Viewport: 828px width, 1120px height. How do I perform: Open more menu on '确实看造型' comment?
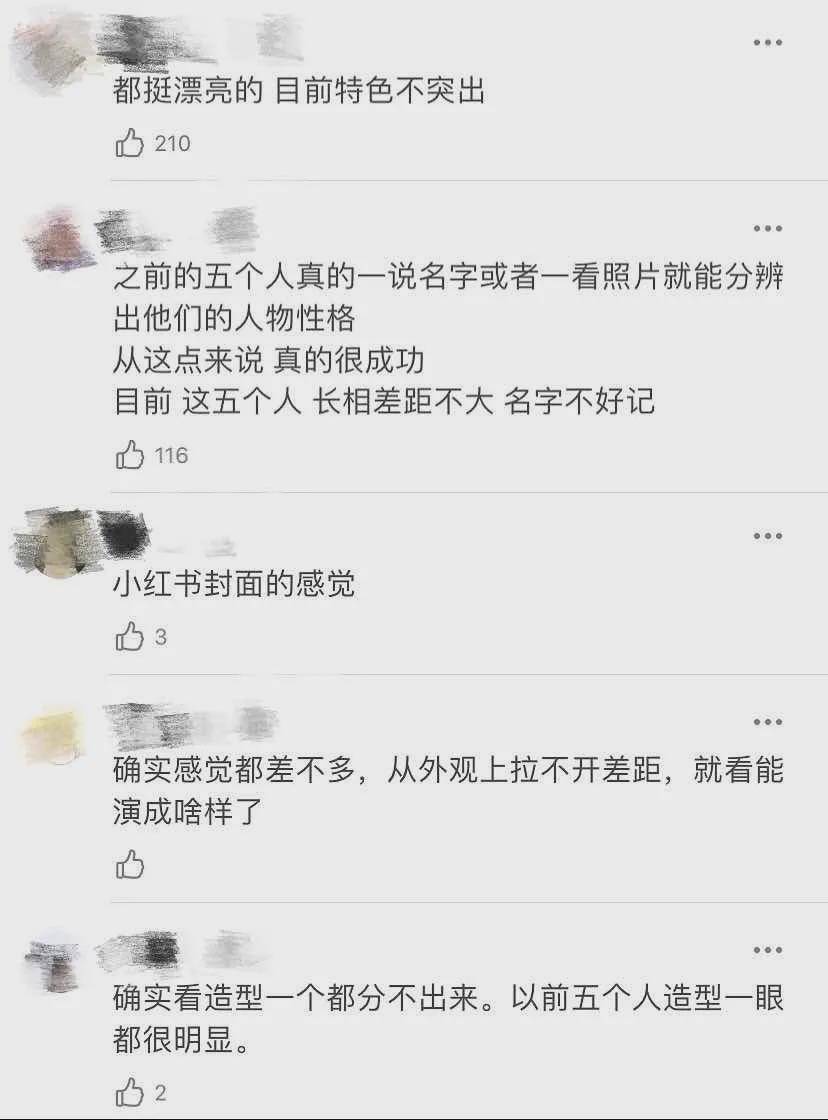[767, 949]
